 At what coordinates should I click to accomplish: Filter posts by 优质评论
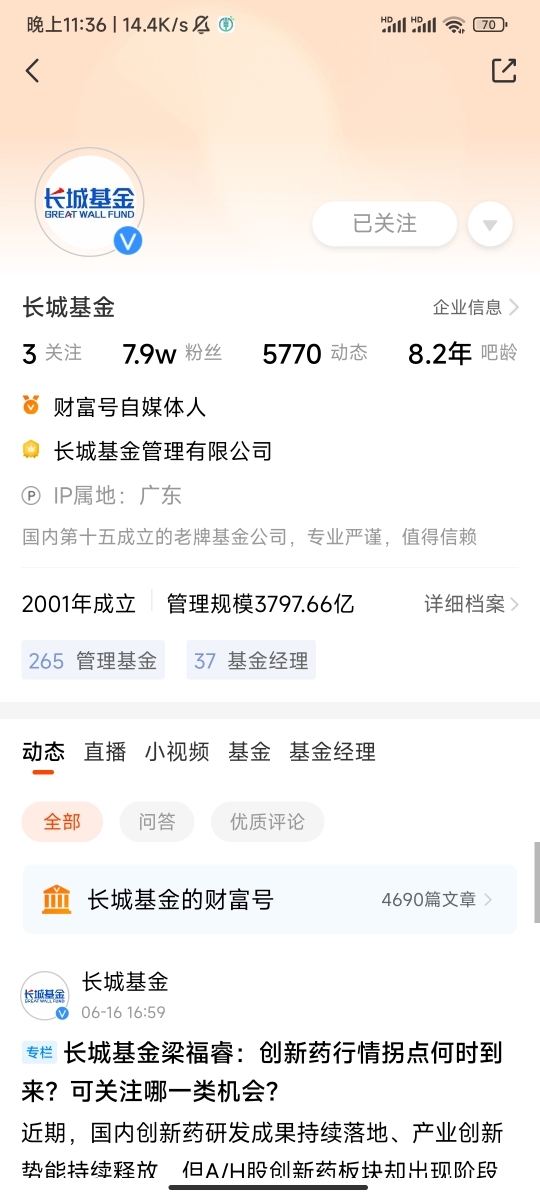(267, 822)
